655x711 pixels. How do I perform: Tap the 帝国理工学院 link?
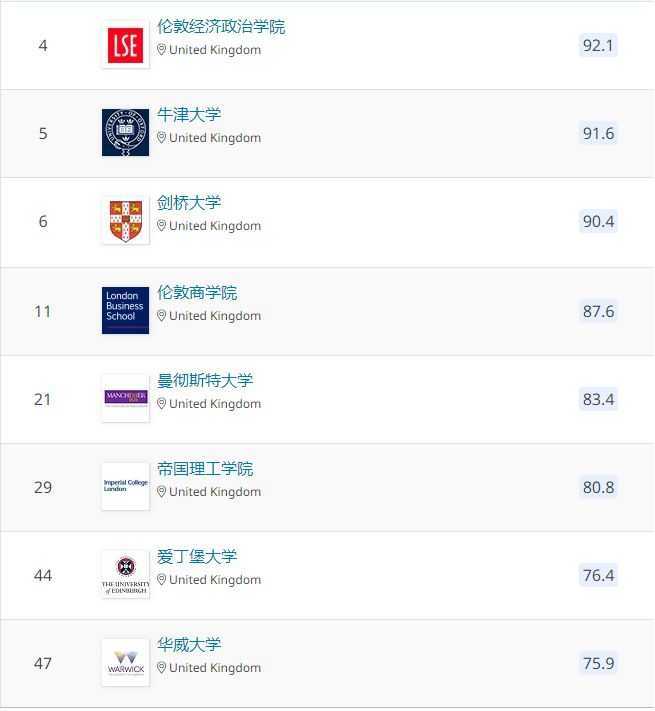[205, 469]
